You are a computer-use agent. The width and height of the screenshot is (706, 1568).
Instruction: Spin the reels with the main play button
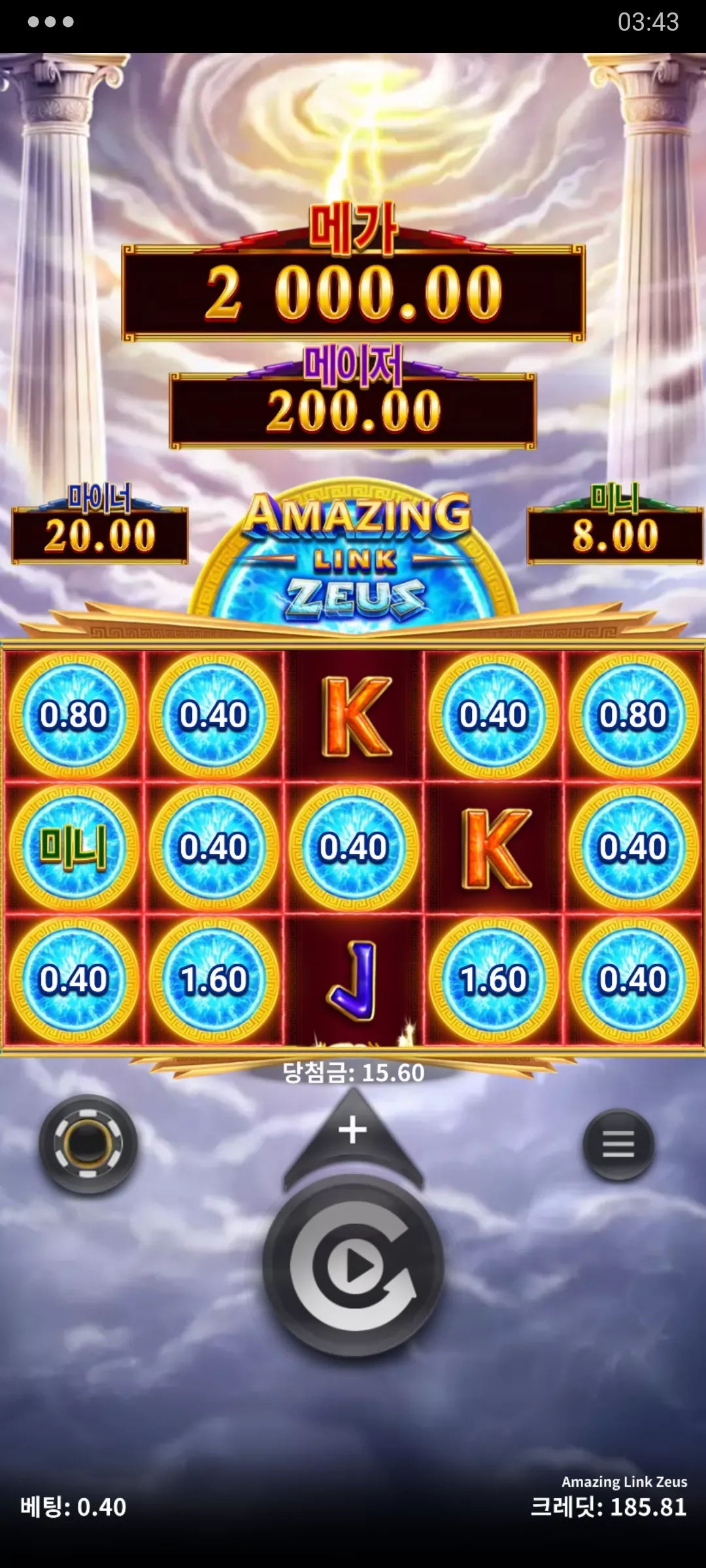point(353,1267)
